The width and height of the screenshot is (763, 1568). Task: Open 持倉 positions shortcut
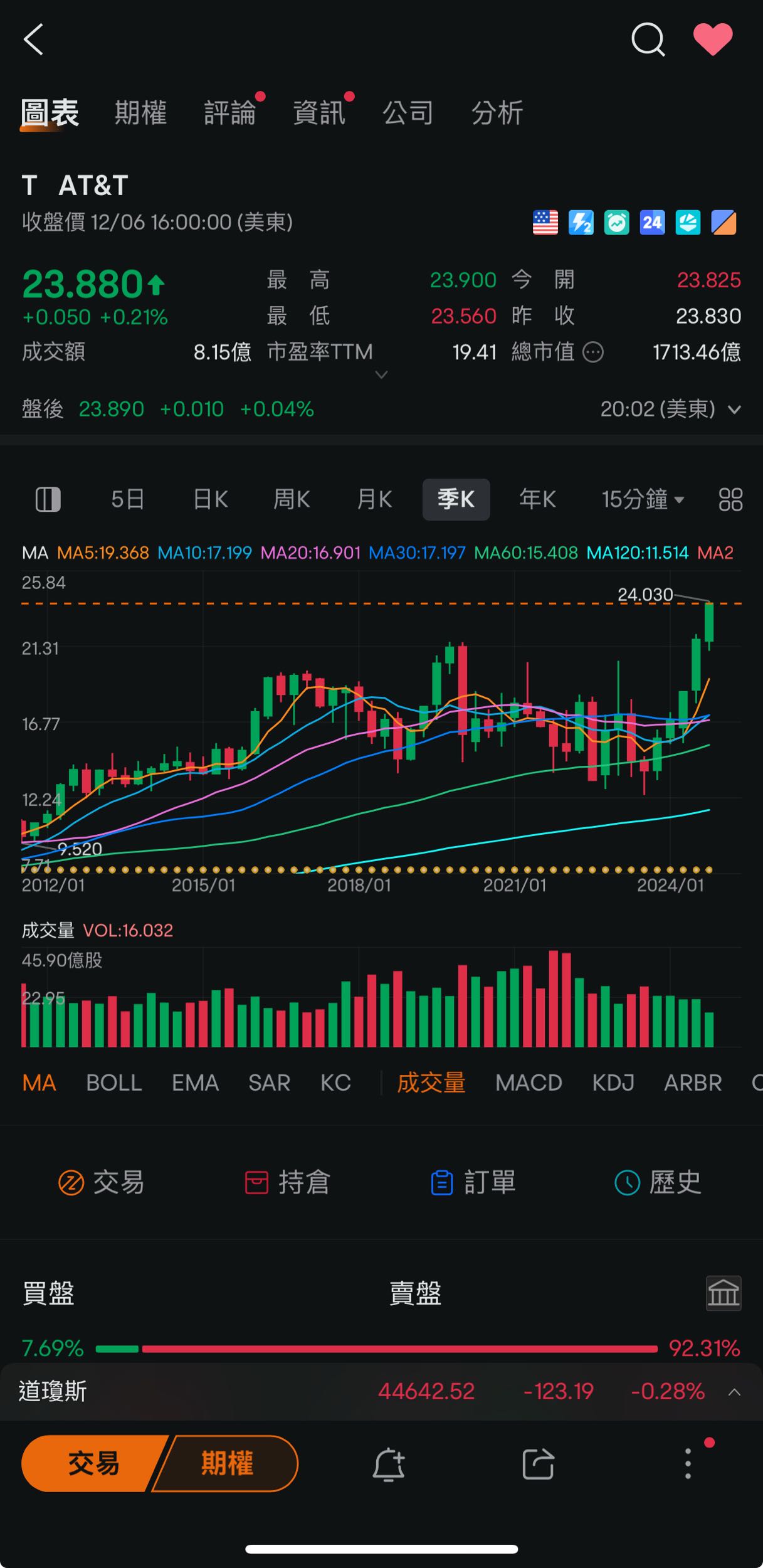tap(287, 1182)
